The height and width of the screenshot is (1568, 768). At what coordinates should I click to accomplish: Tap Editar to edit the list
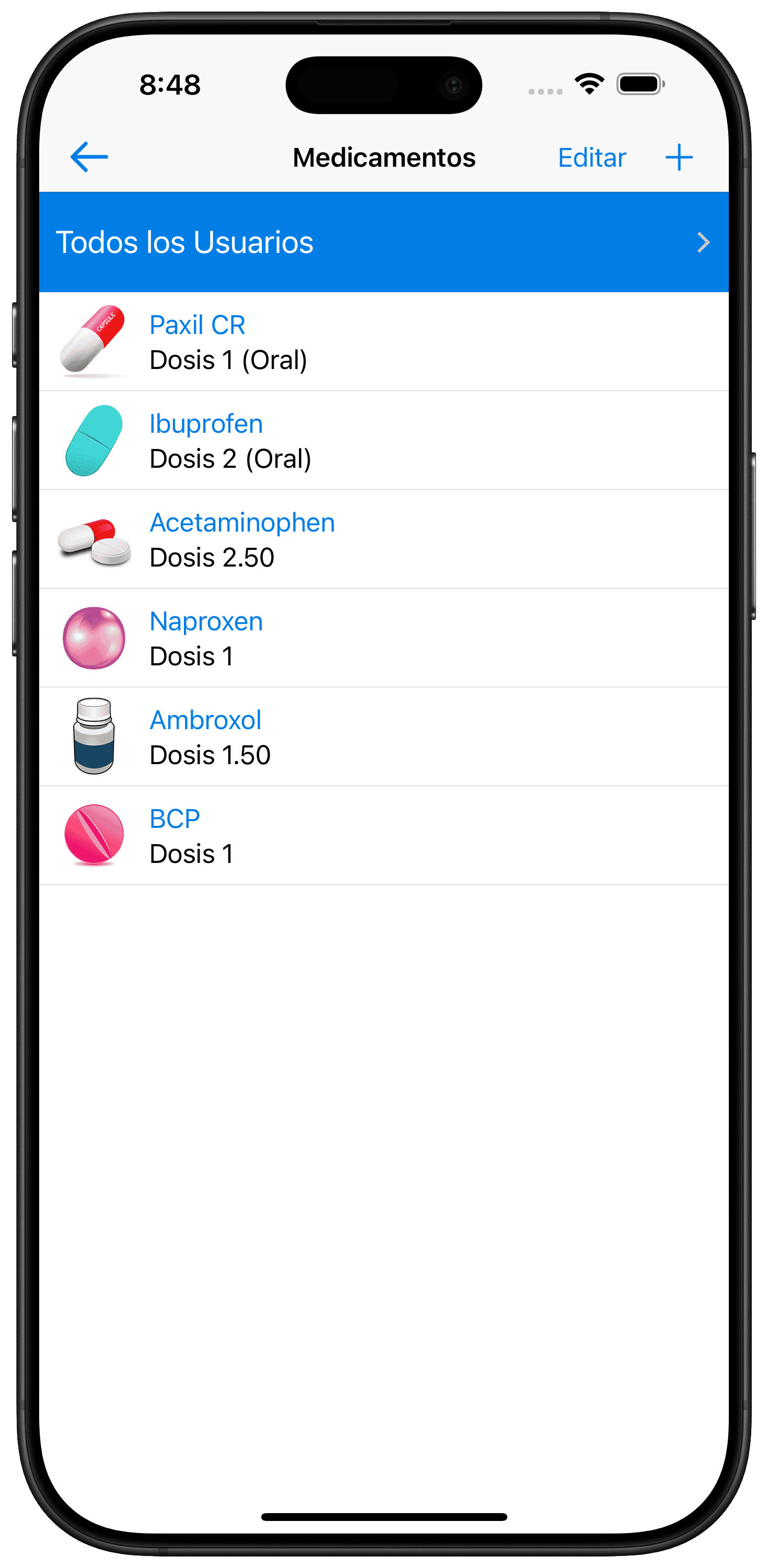(x=591, y=158)
